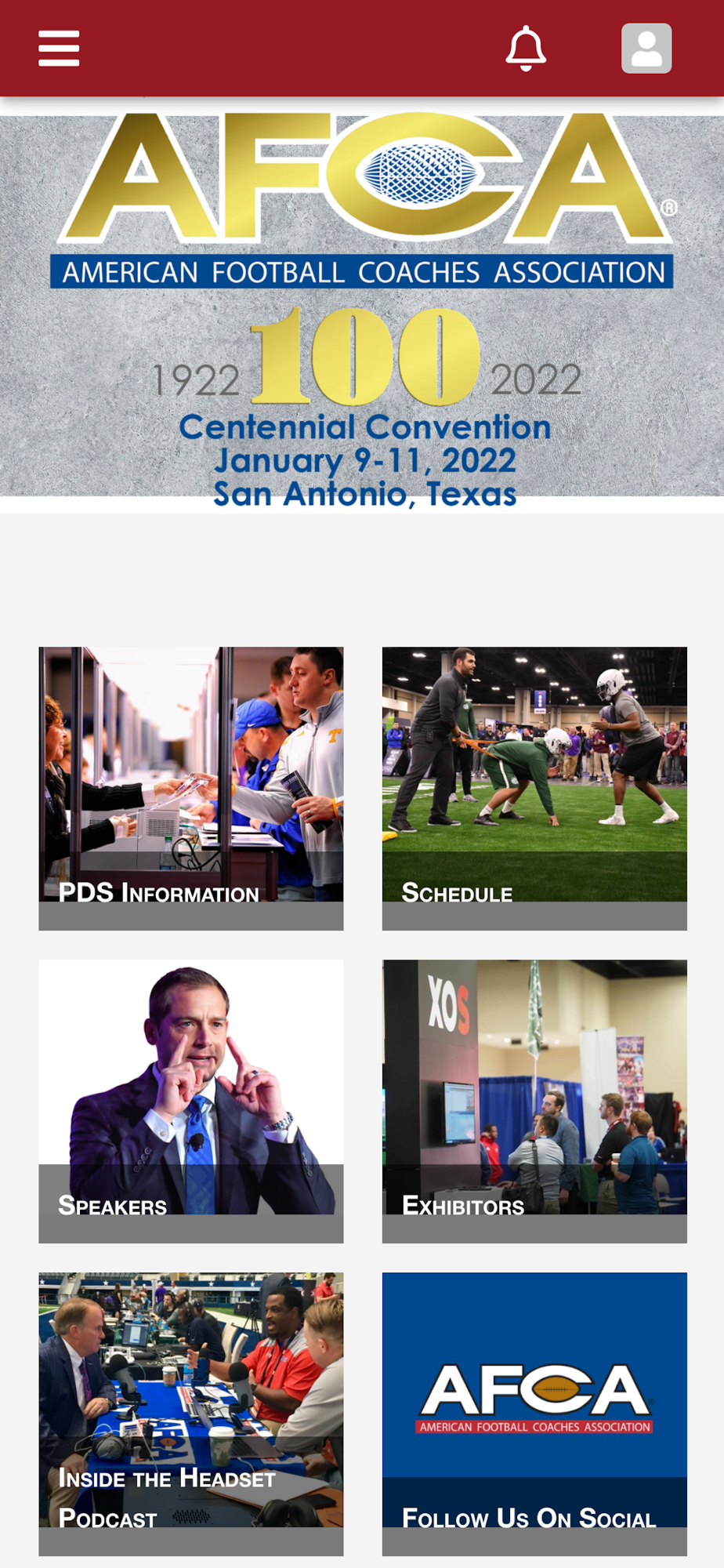Open Inside the Headset Podcast tile
724x1568 pixels.
coord(191,1413)
